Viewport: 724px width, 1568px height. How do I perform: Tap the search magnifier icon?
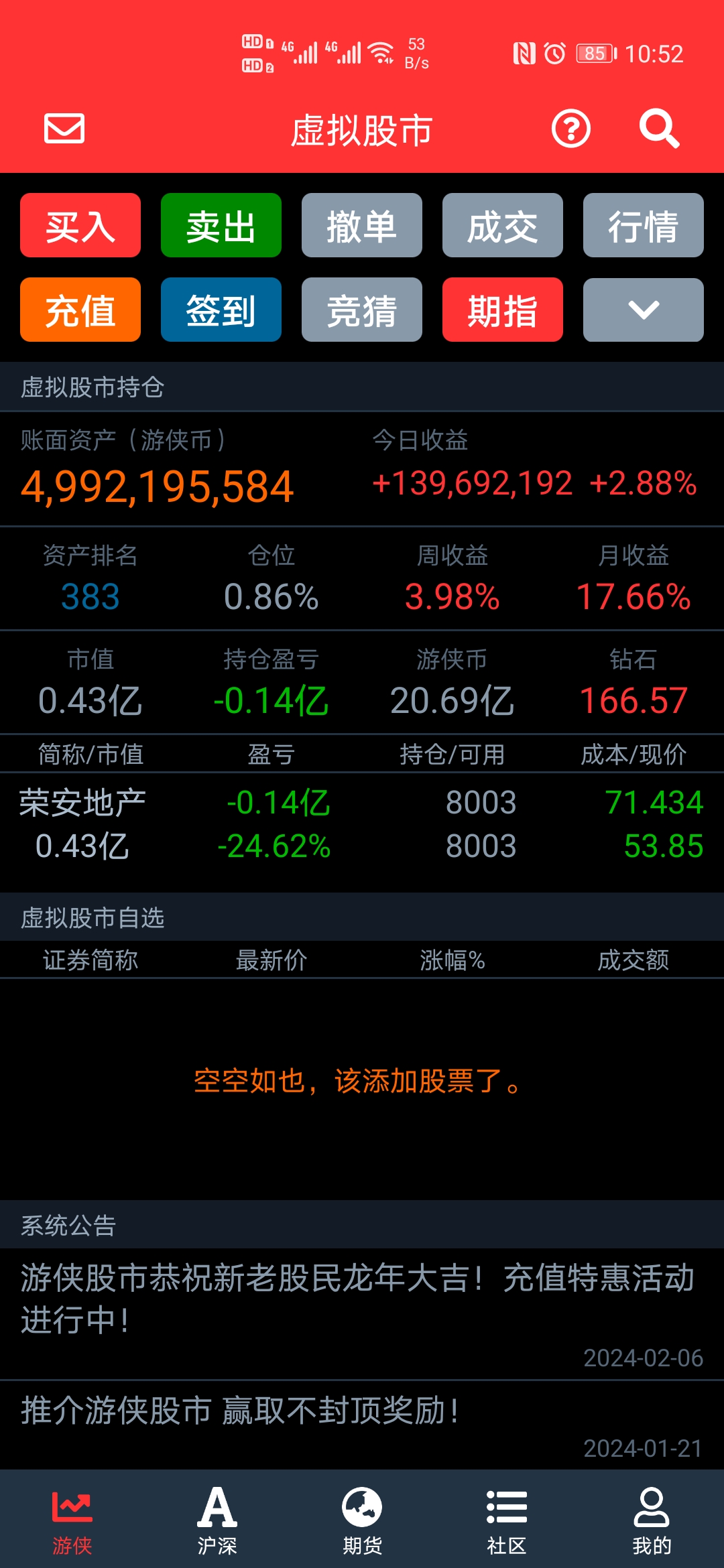(x=659, y=129)
